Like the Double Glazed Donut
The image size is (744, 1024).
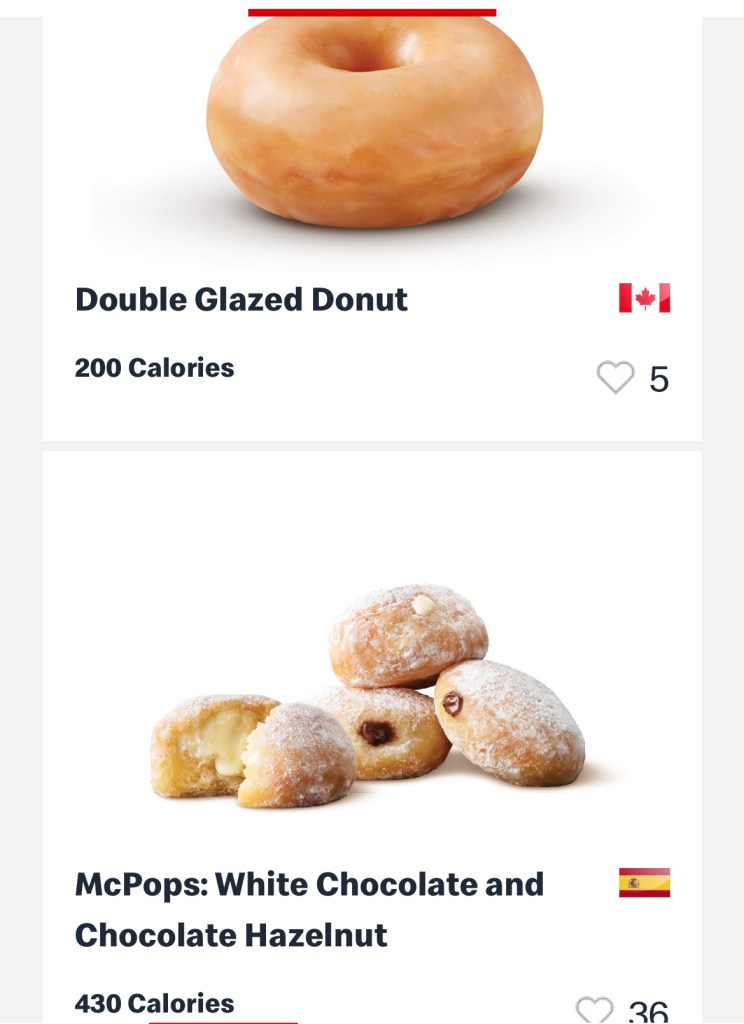click(615, 378)
